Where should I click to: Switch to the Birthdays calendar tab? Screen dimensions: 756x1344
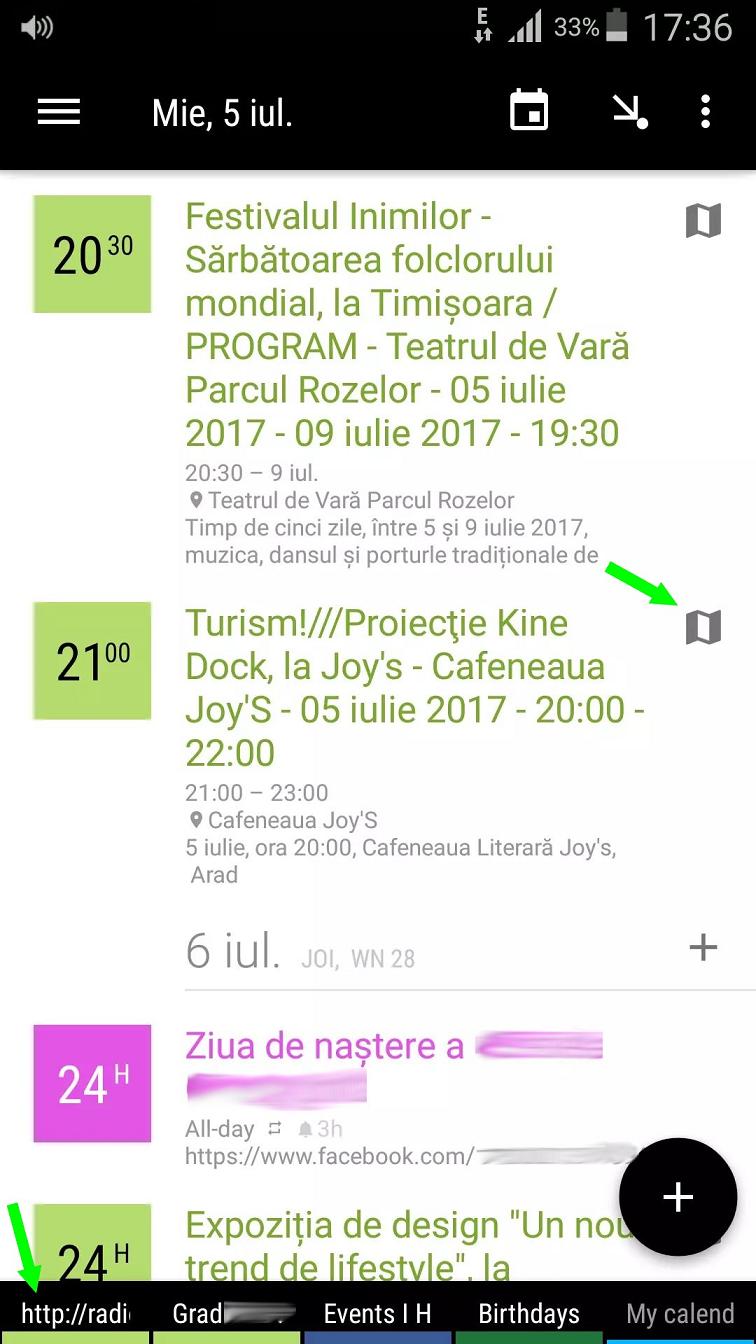point(529,1313)
